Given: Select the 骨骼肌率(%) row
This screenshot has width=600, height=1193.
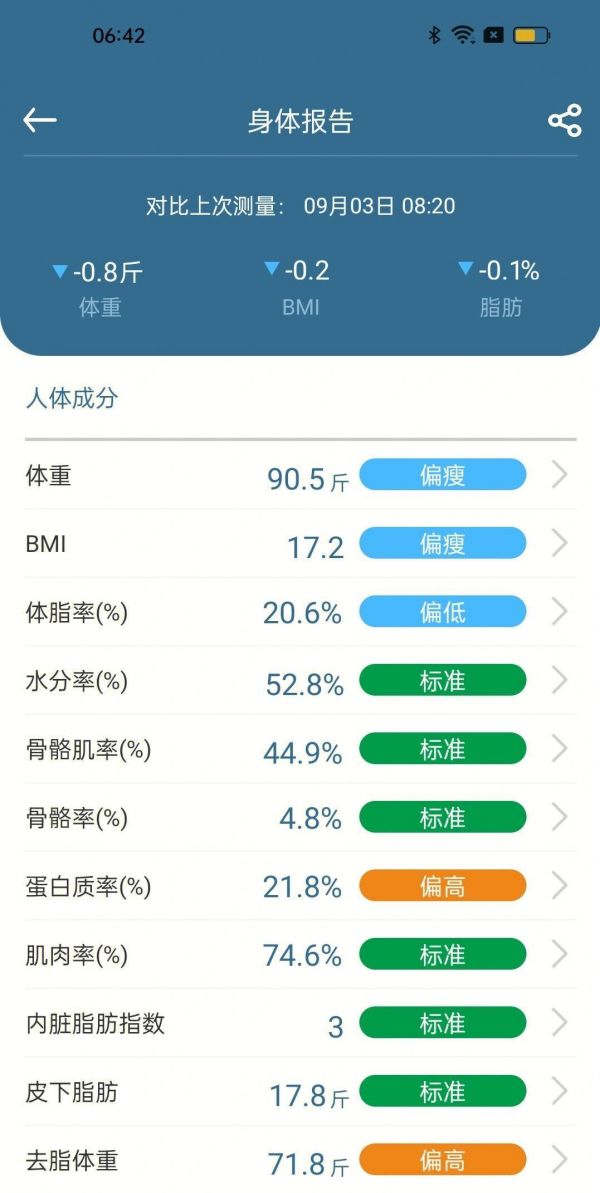Looking at the screenshot, I should [300, 749].
